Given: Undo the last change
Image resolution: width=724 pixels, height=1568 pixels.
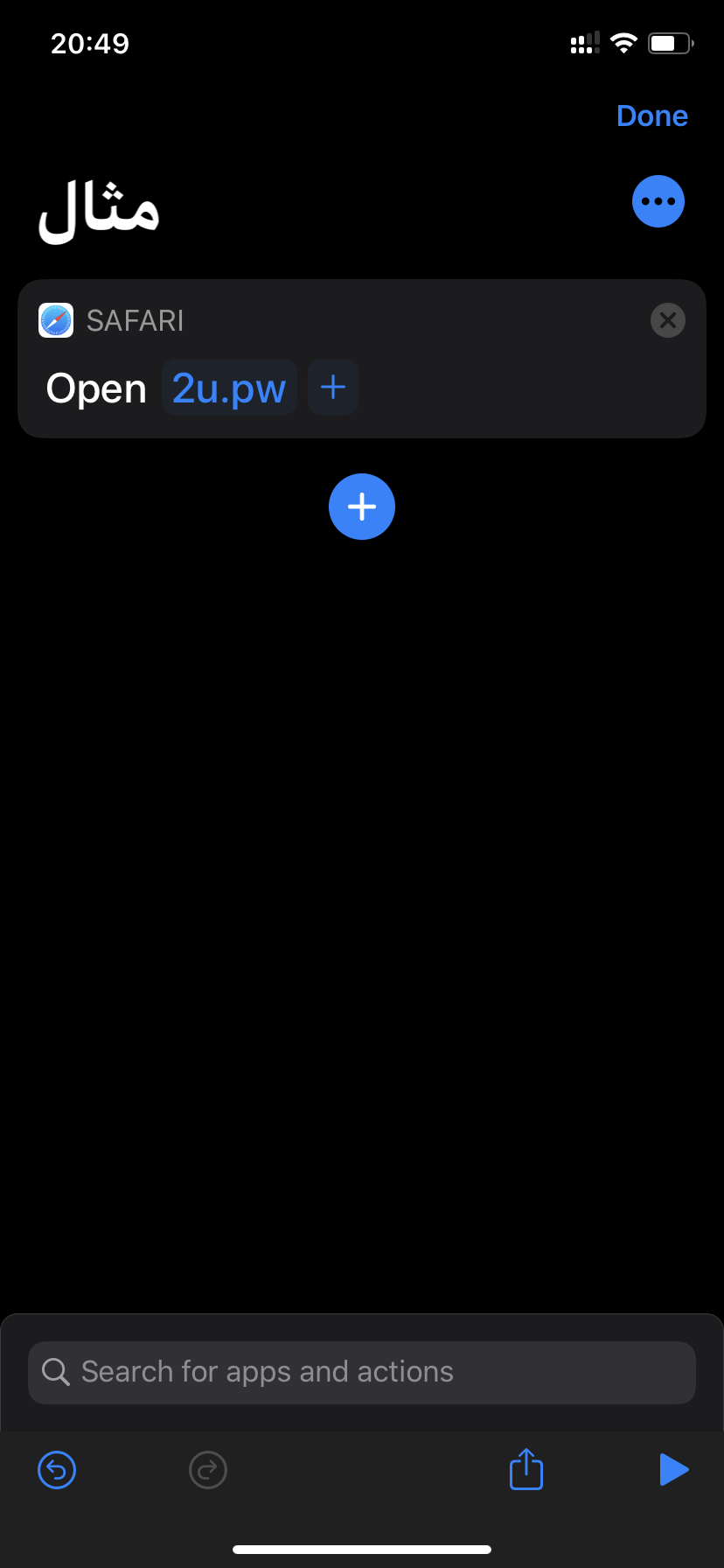Looking at the screenshot, I should 57,1469.
